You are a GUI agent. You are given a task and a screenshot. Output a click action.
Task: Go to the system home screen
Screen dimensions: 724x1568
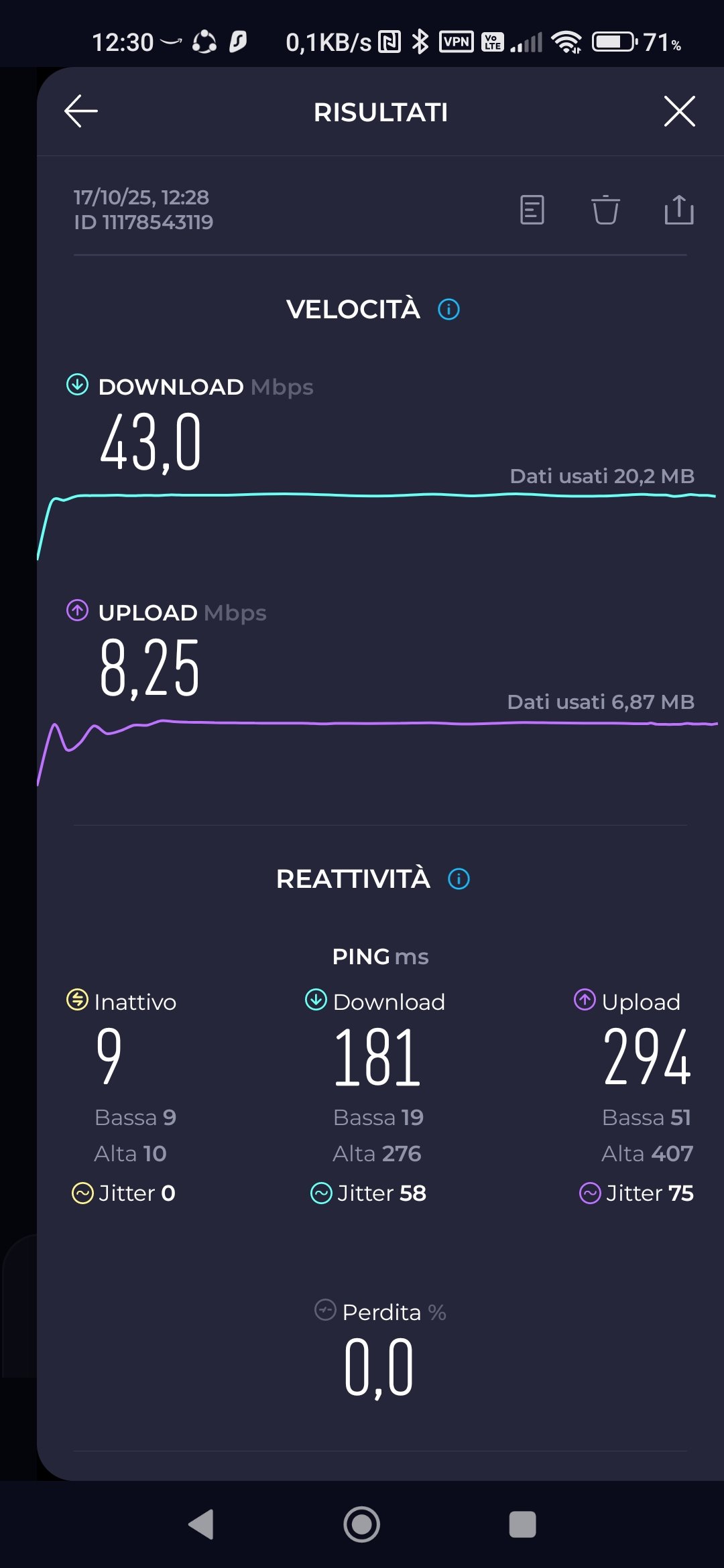[x=362, y=1524]
